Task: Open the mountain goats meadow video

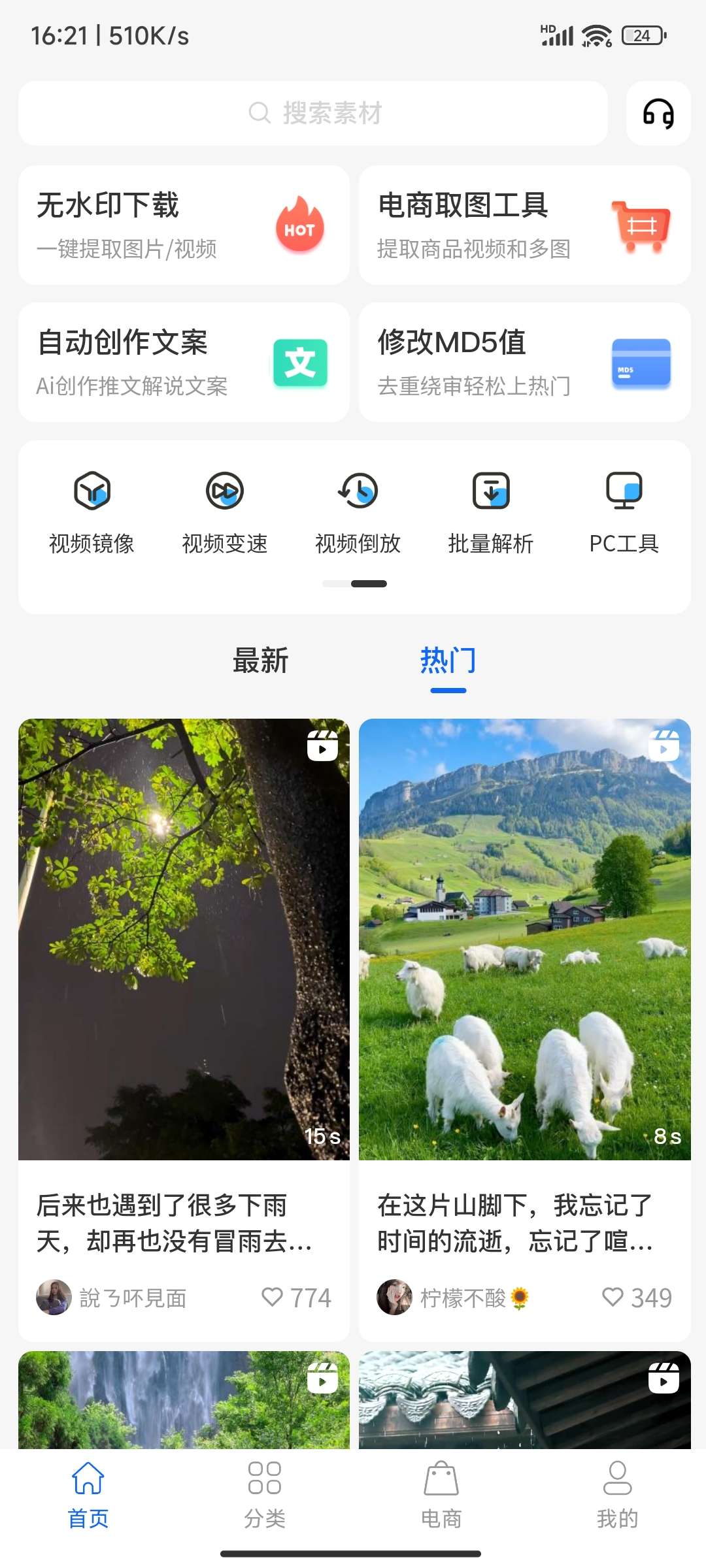Action: point(524,939)
